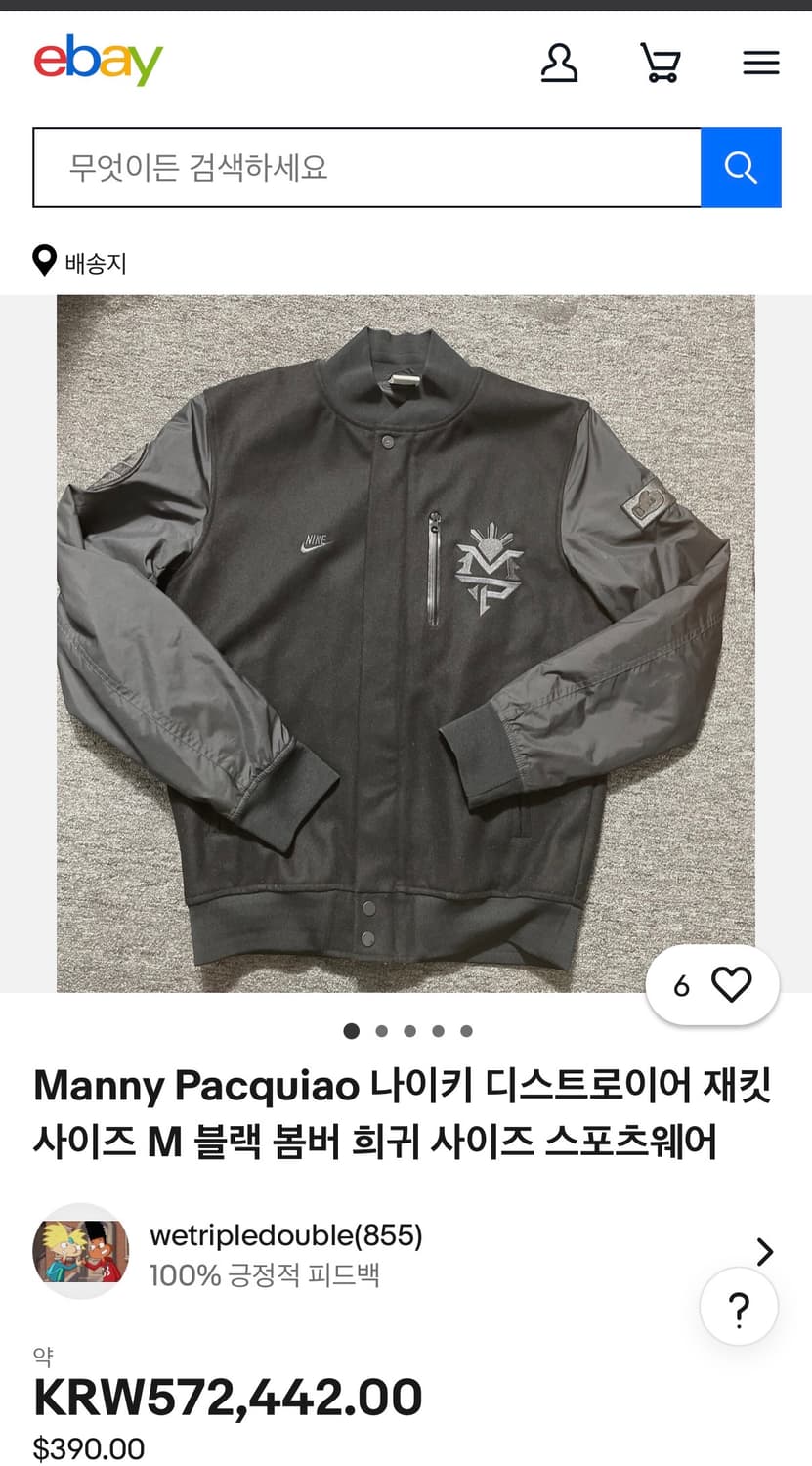The image size is (812, 1466).
Task: Click the help question mark icon
Action: (x=739, y=1307)
